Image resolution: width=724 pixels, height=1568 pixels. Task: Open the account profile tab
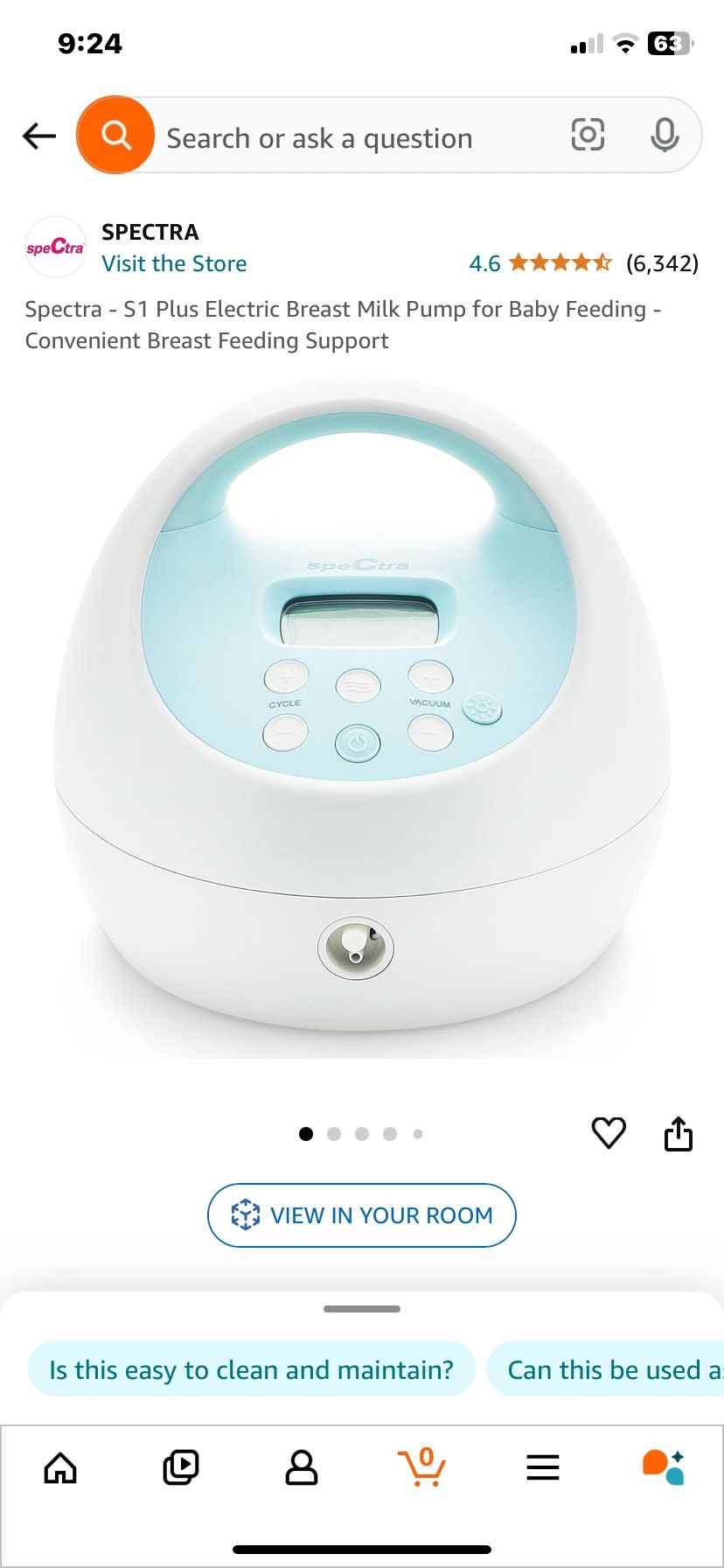tap(302, 1467)
